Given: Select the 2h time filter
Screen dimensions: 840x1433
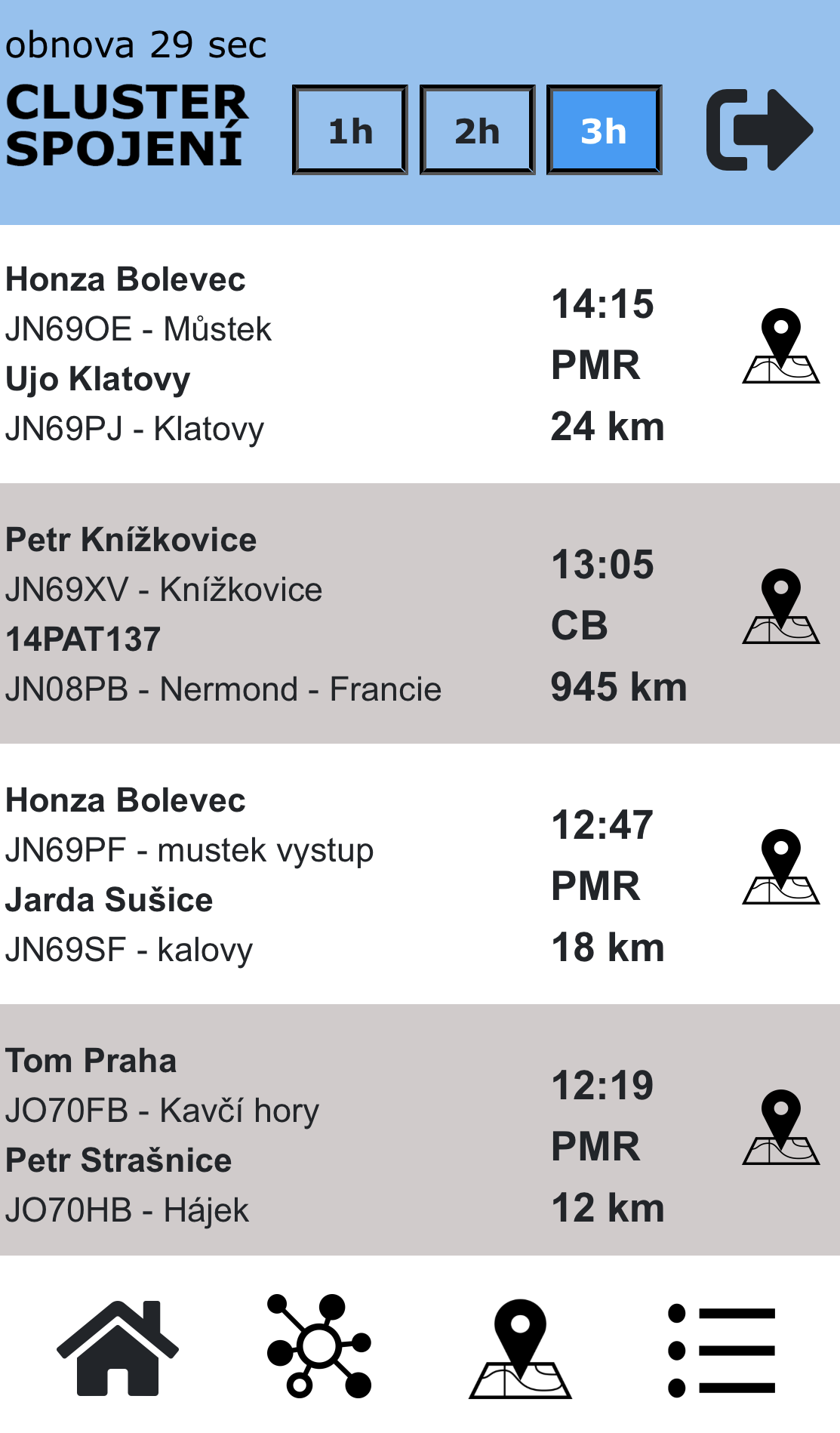Looking at the screenshot, I should tap(477, 130).
